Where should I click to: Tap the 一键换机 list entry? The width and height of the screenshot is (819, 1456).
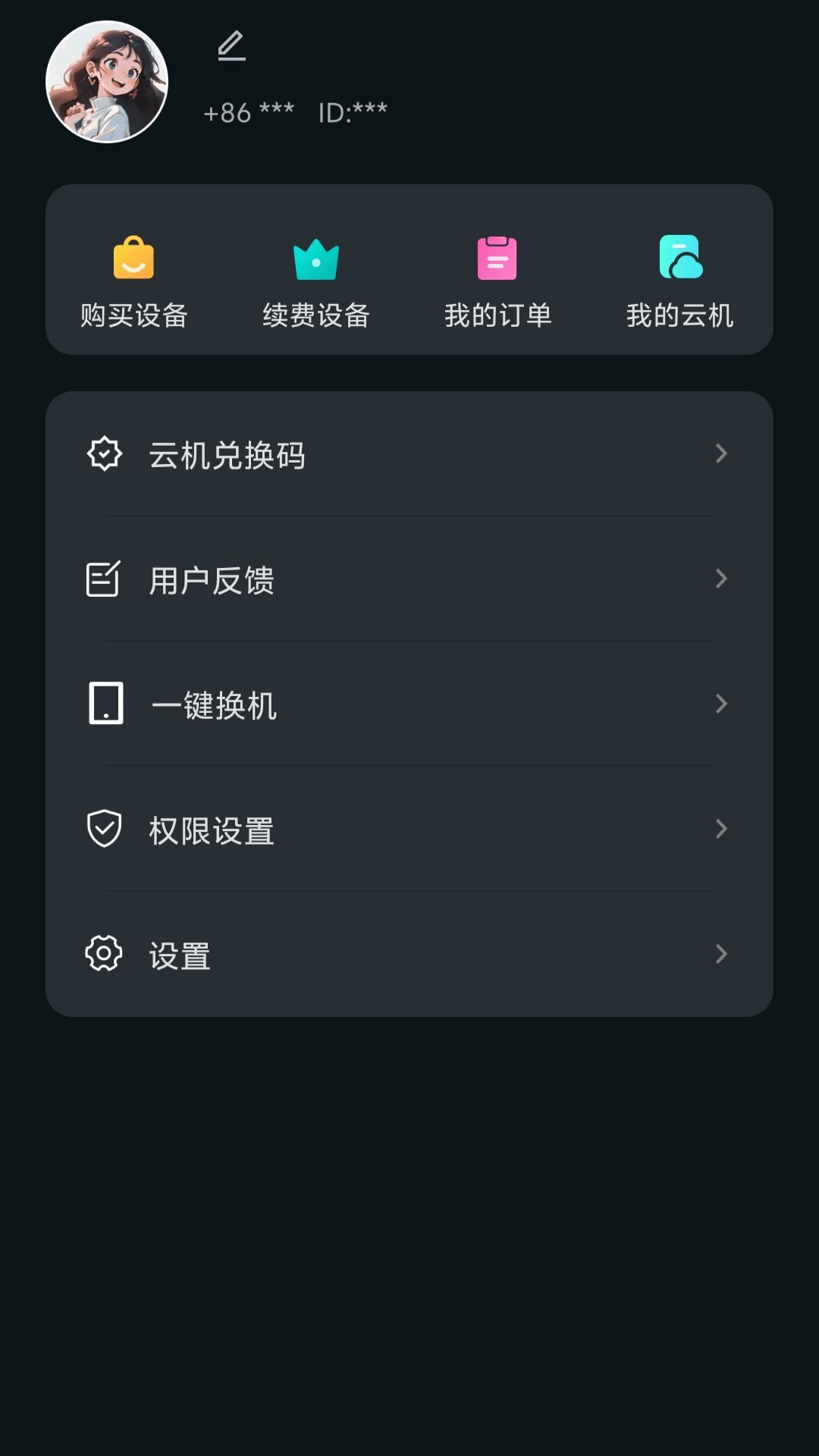(x=215, y=705)
